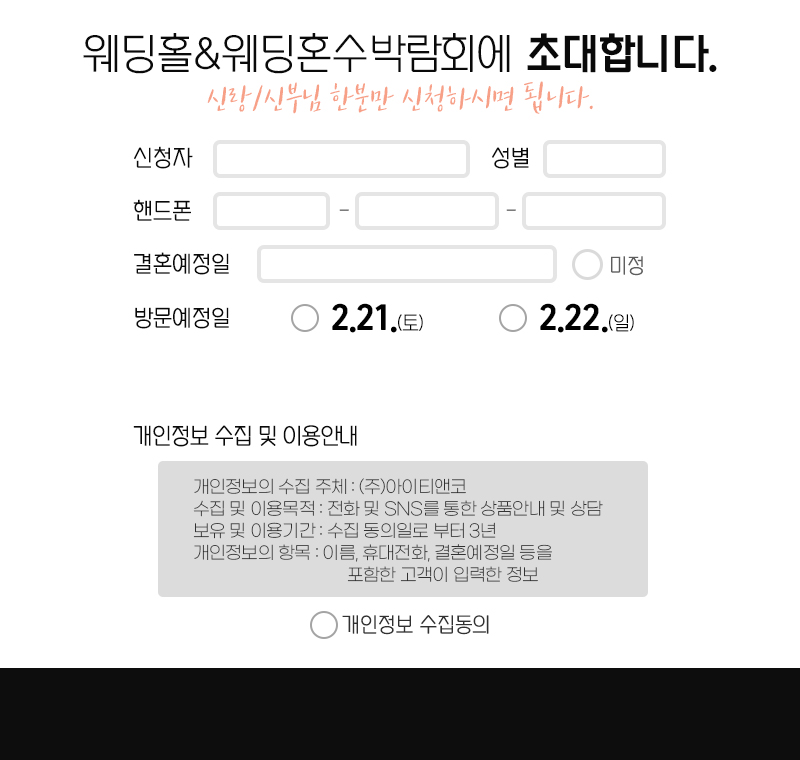Open the 결혼예정일 date field
Image resolution: width=800 pixels, height=760 pixels.
[406, 264]
